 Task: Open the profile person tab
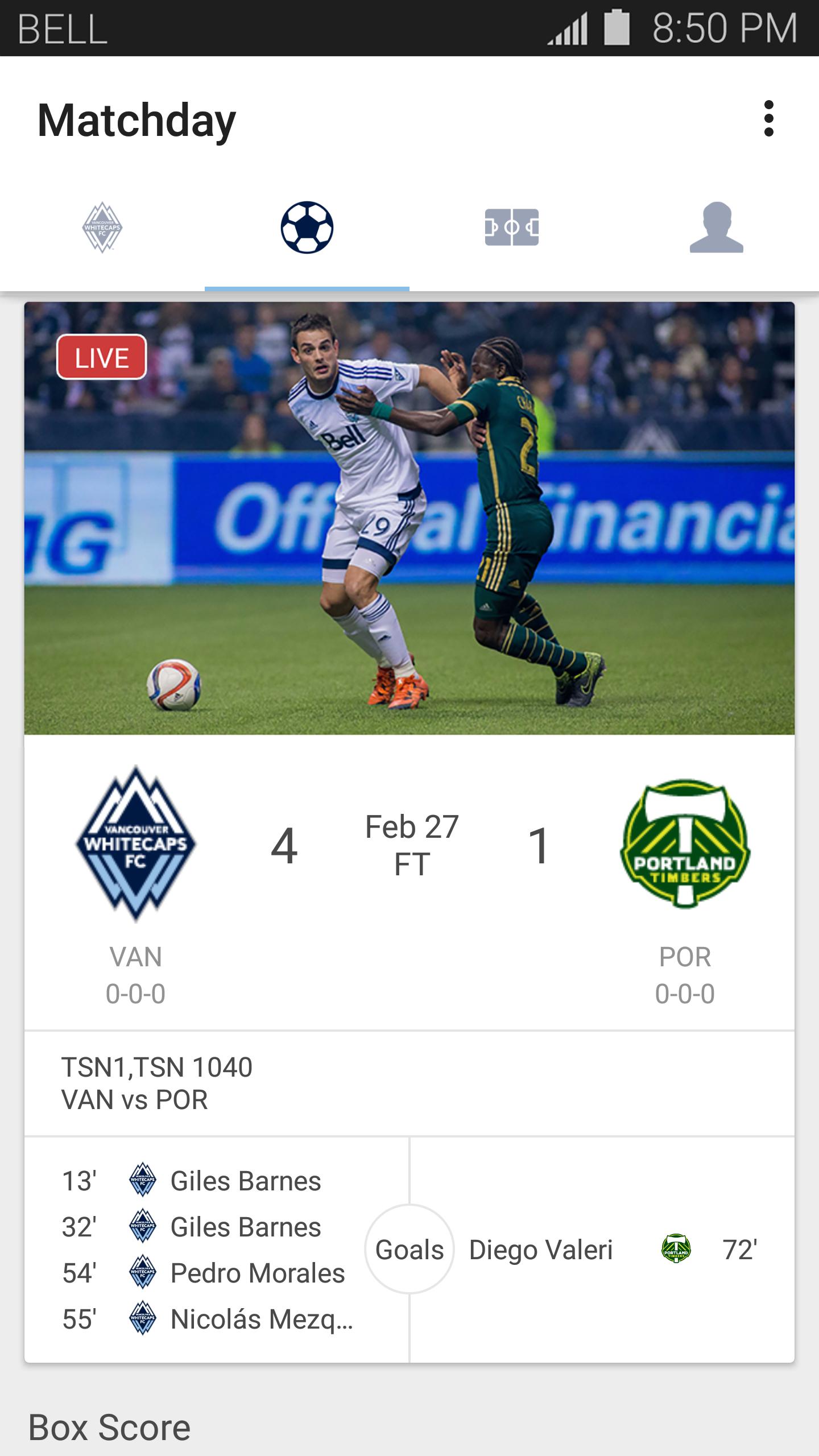pos(717,228)
